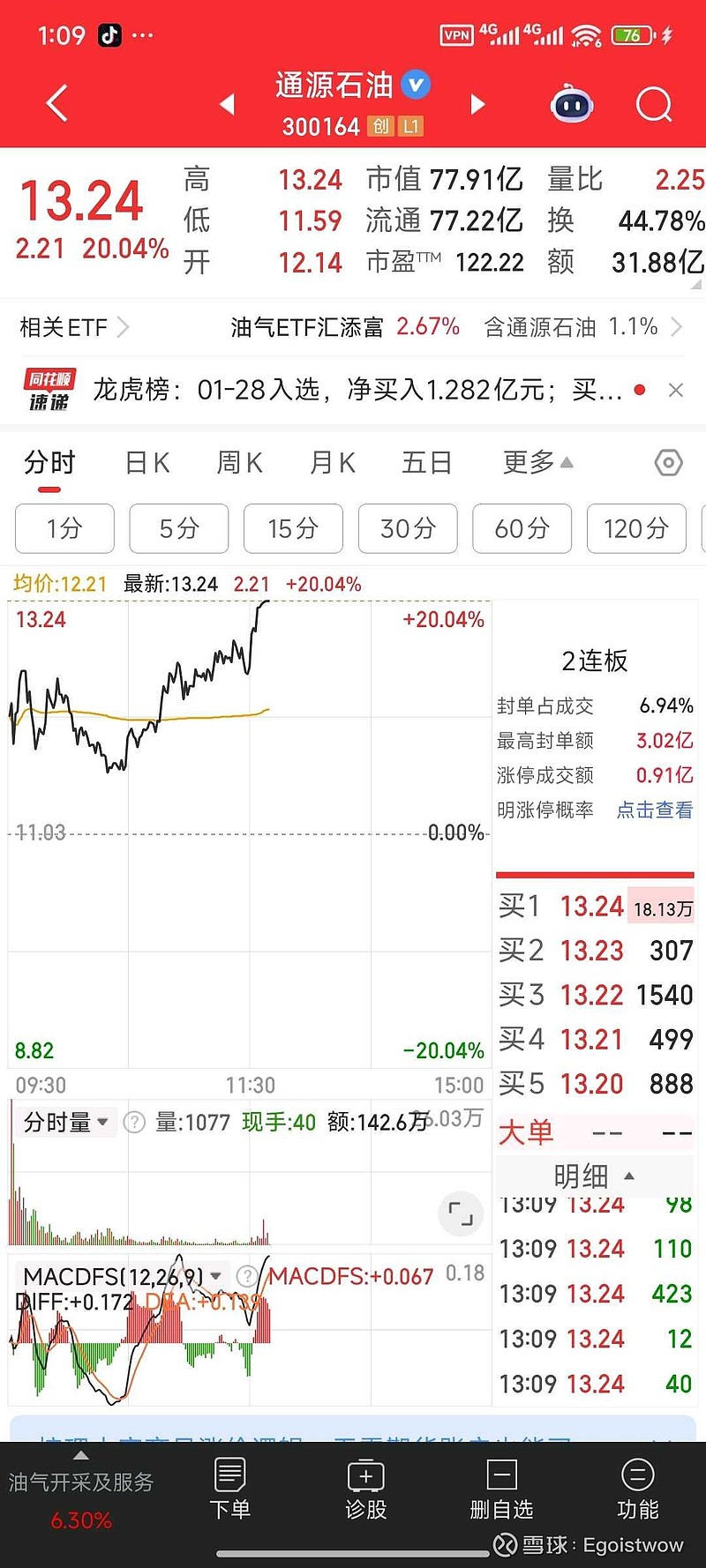The height and width of the screenshot is (1568, 706).
Task: Open 诊股 stock diagnosis tool
Action: click(365, 1490)
